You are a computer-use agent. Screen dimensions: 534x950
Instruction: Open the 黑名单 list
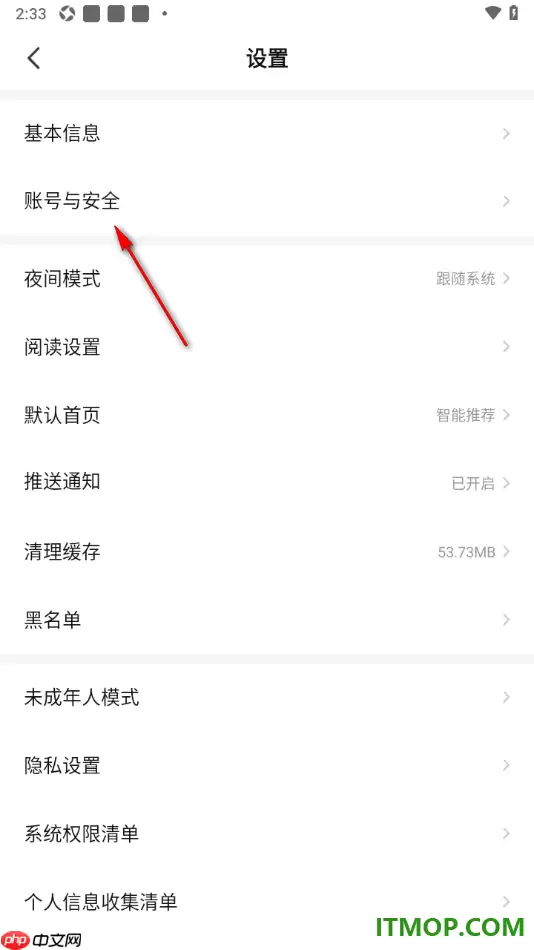(x=267, y=620)
